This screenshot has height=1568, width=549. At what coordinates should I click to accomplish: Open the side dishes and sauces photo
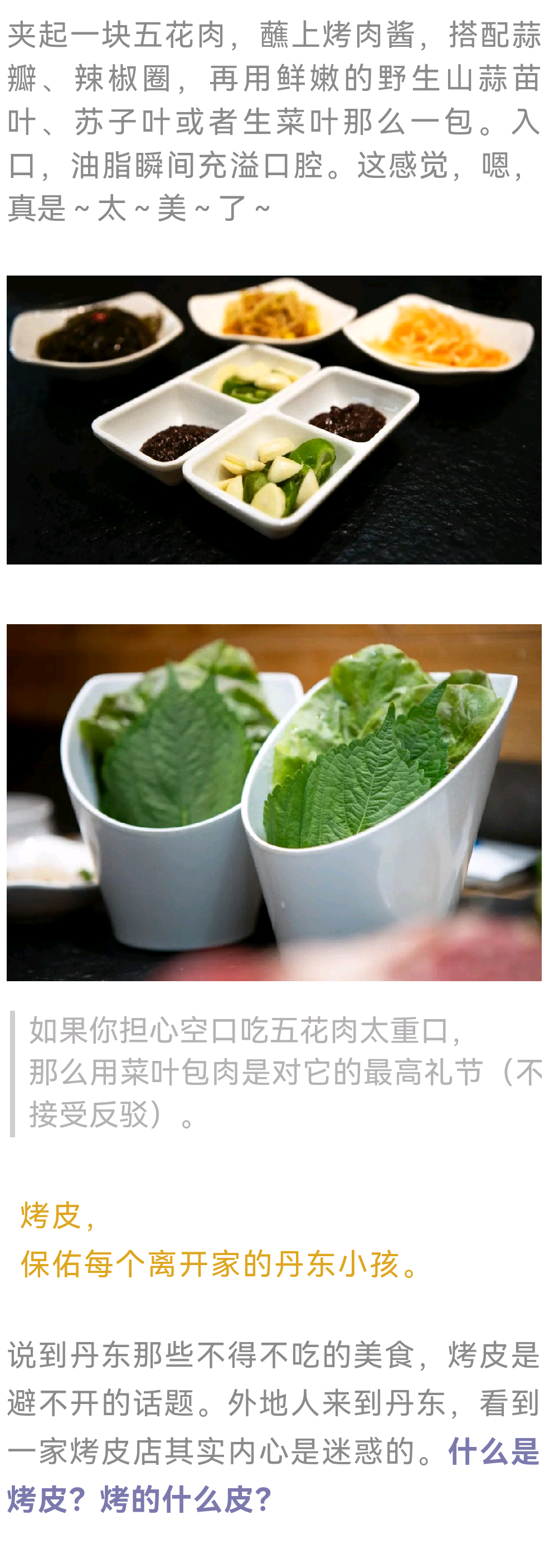tap(274, 420)
